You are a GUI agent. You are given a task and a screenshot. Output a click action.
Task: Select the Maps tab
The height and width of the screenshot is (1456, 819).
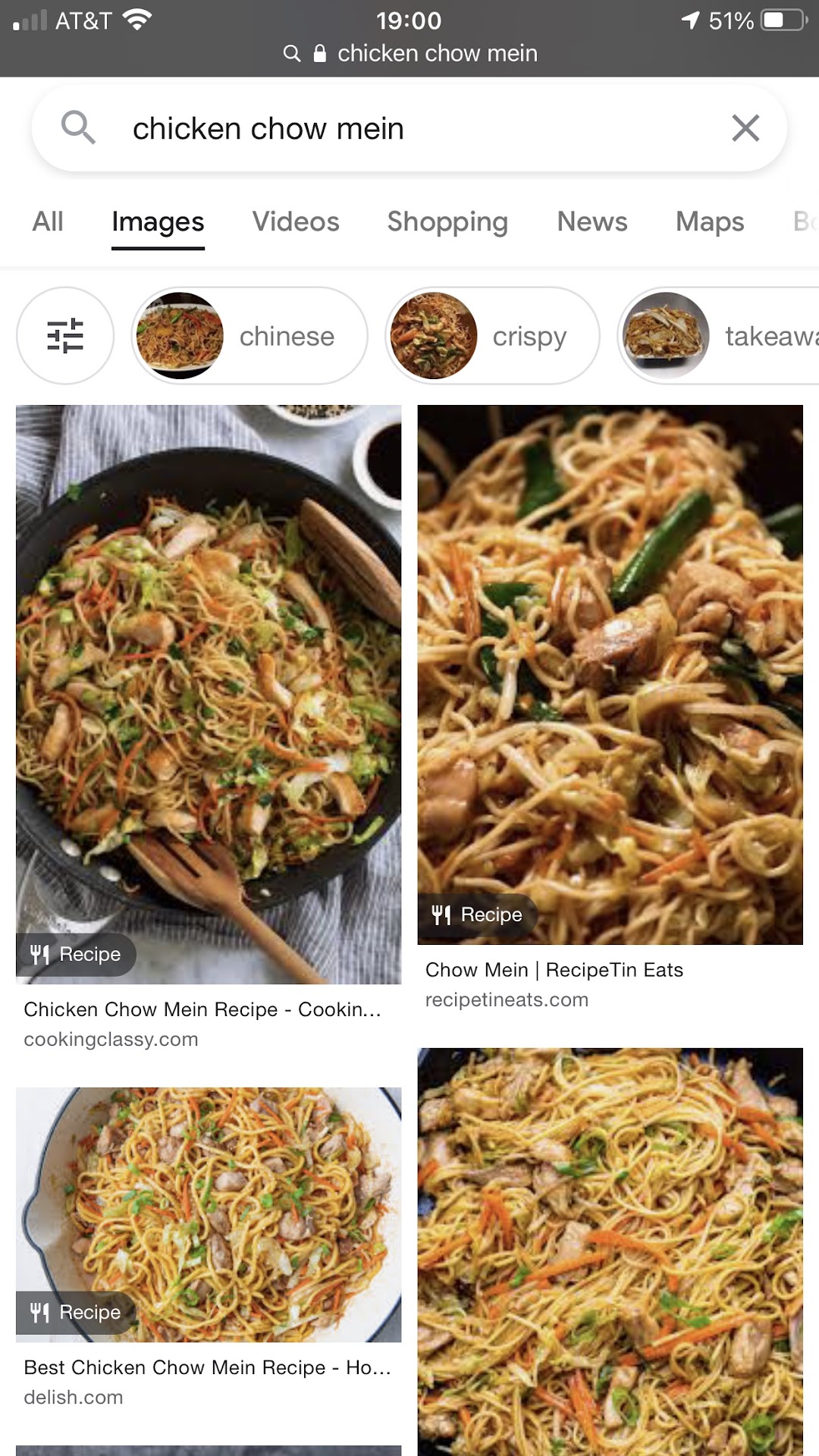pos(710,221)
